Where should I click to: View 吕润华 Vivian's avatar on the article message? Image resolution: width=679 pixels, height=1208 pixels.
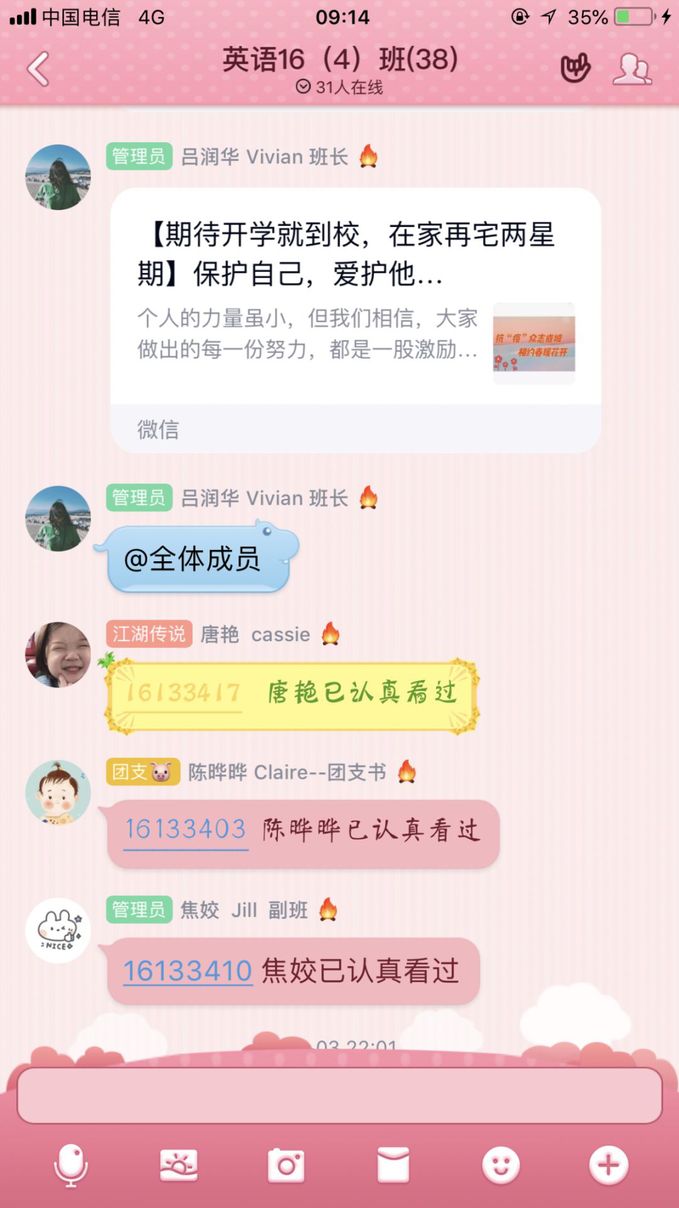(x=58, y=177)
